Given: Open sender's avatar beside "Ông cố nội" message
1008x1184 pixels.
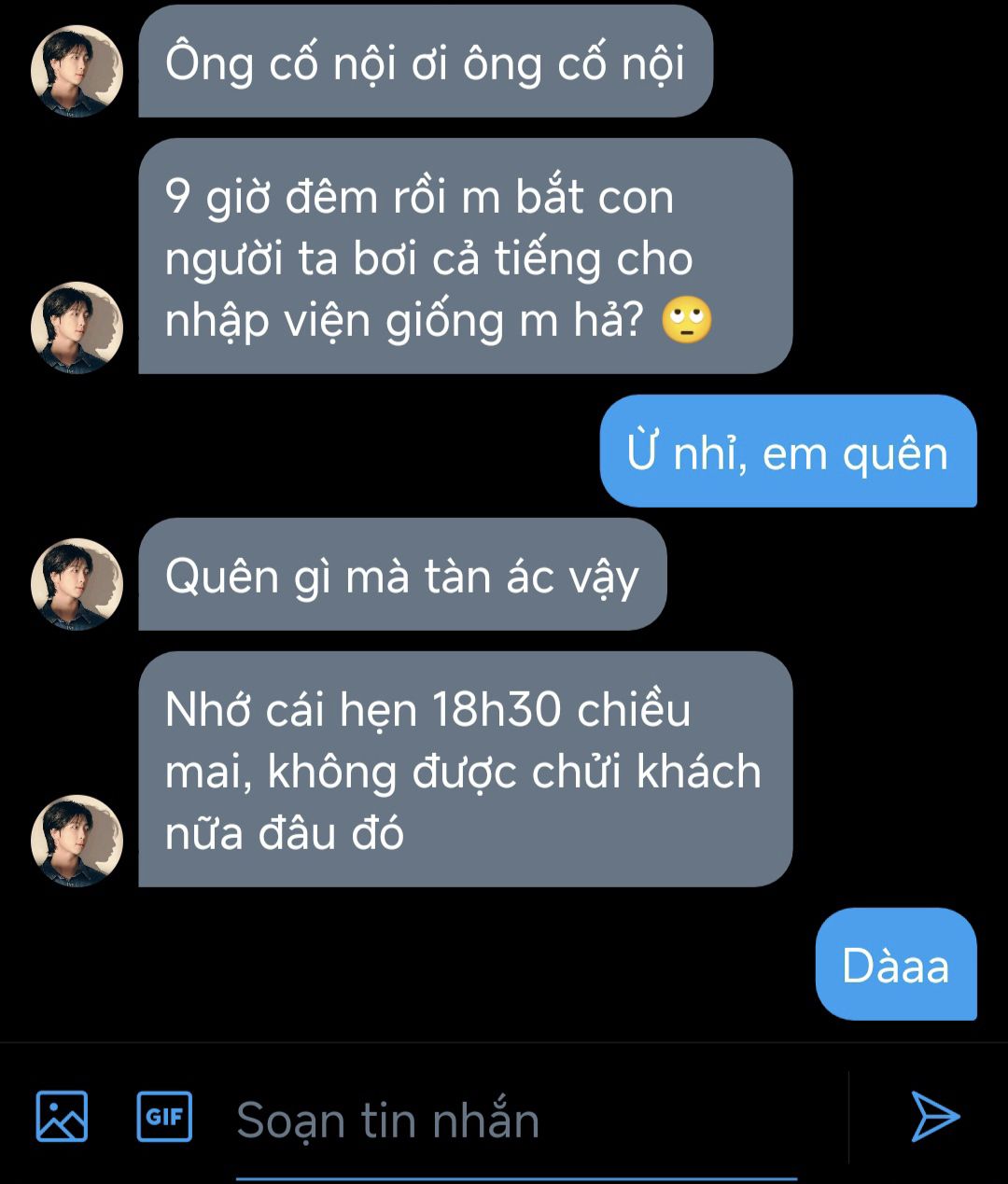Looking at the screenshot, I should 77,71.
